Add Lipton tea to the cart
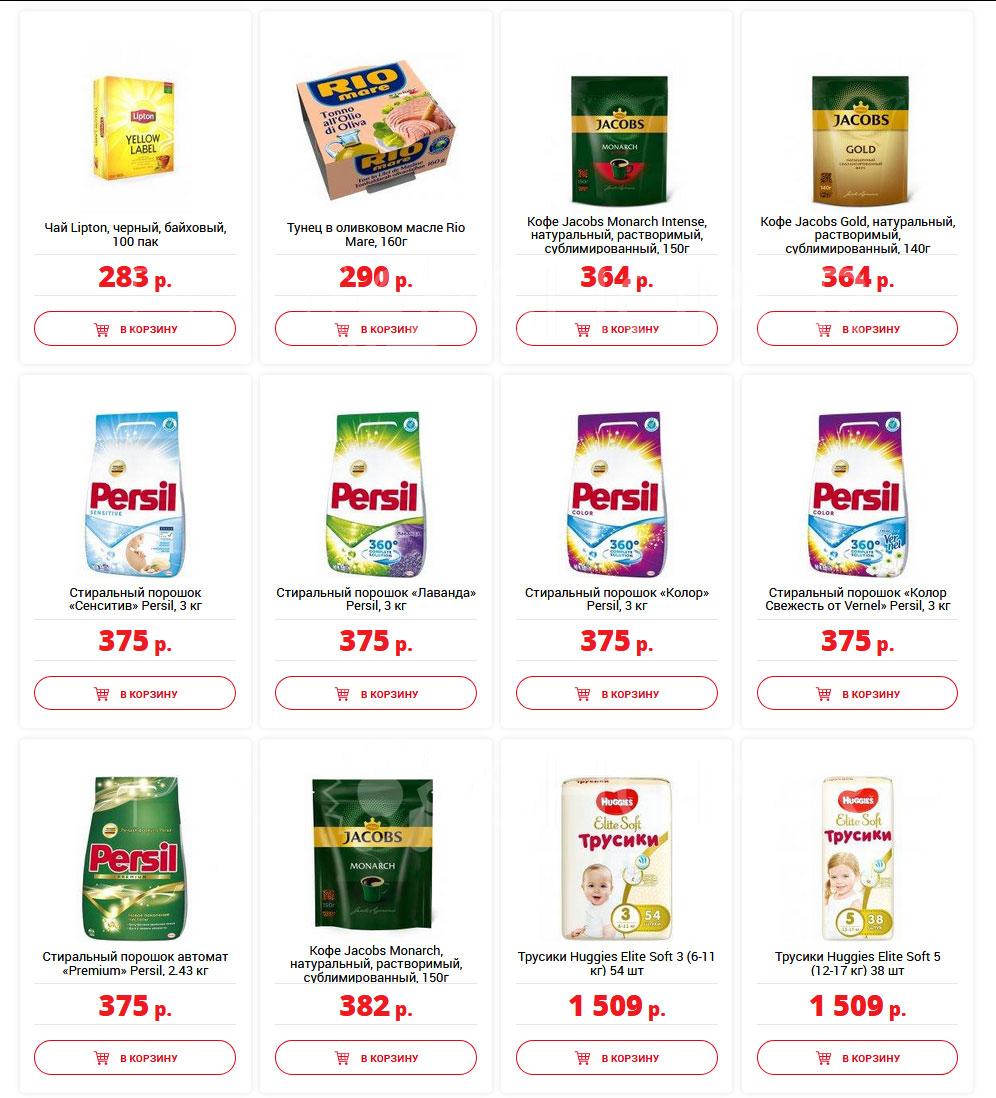This screenshot has height=1098, width=996. pos(134,328)
